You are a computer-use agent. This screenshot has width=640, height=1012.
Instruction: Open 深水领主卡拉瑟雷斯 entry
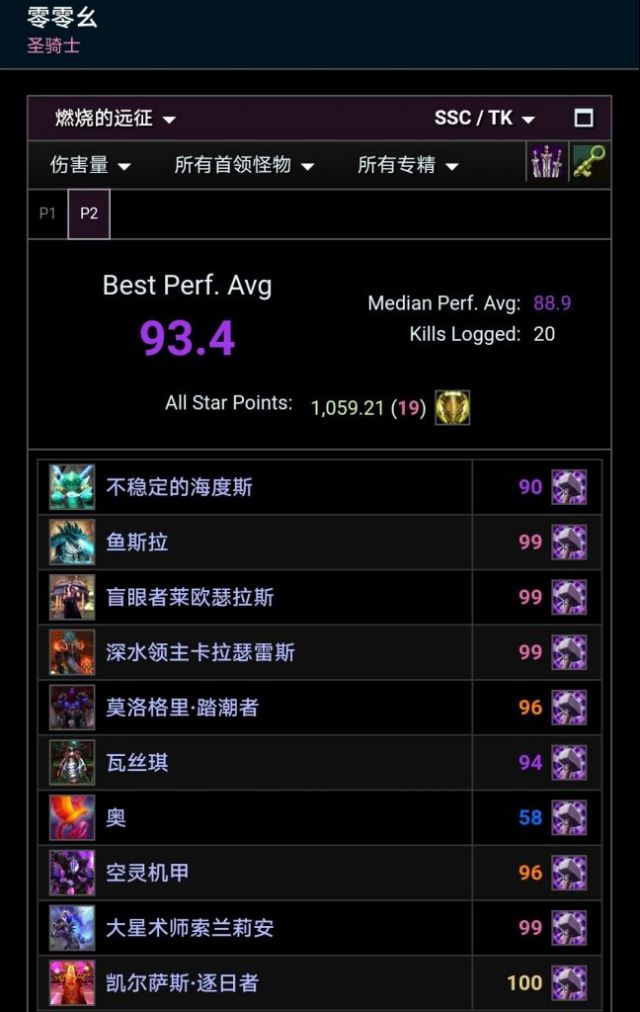[x=200, y=652]
